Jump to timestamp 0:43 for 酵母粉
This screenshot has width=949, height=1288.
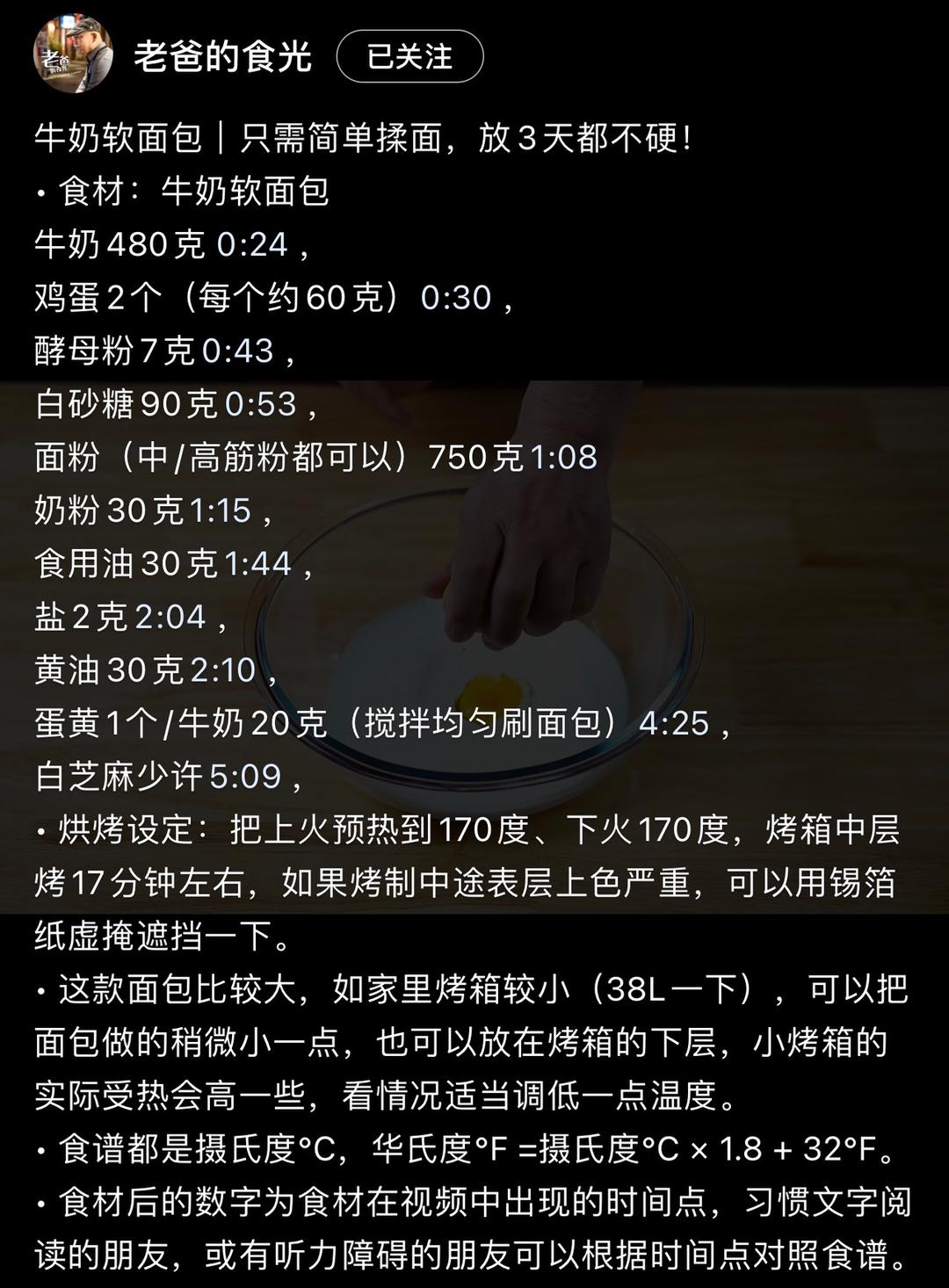[x=238, y=351]
